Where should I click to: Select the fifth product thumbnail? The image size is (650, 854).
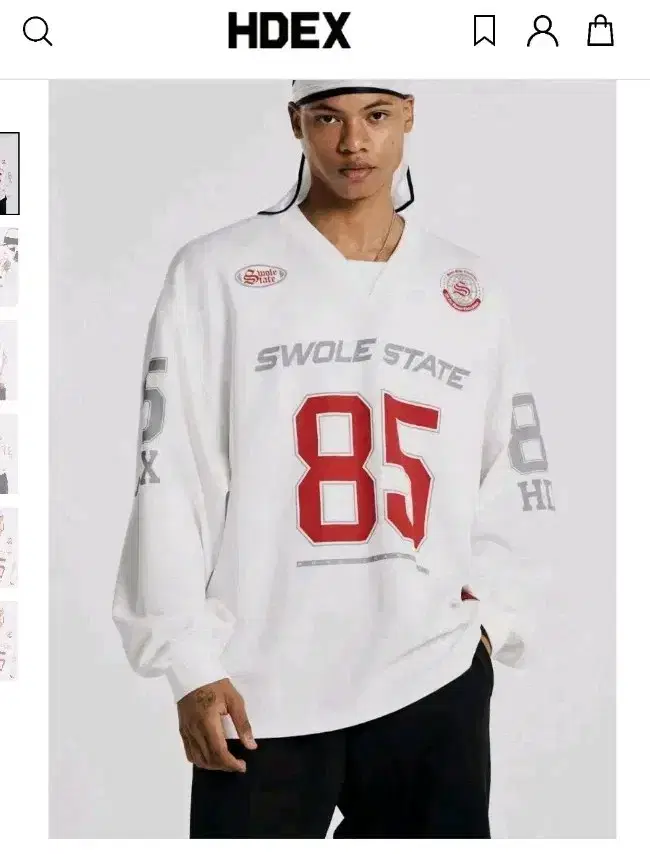click(9, 548)
